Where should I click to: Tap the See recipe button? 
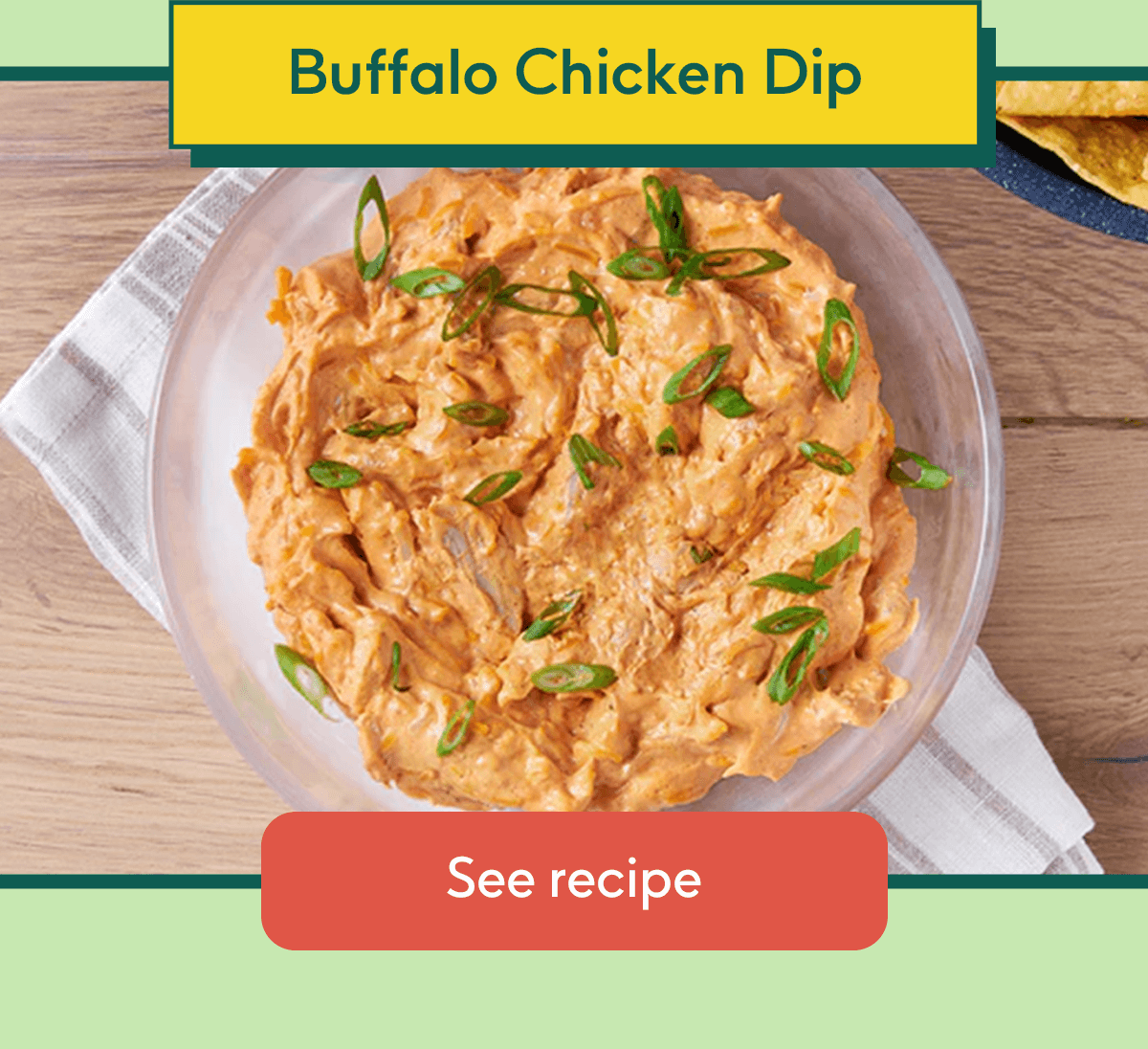coord(574,880)
